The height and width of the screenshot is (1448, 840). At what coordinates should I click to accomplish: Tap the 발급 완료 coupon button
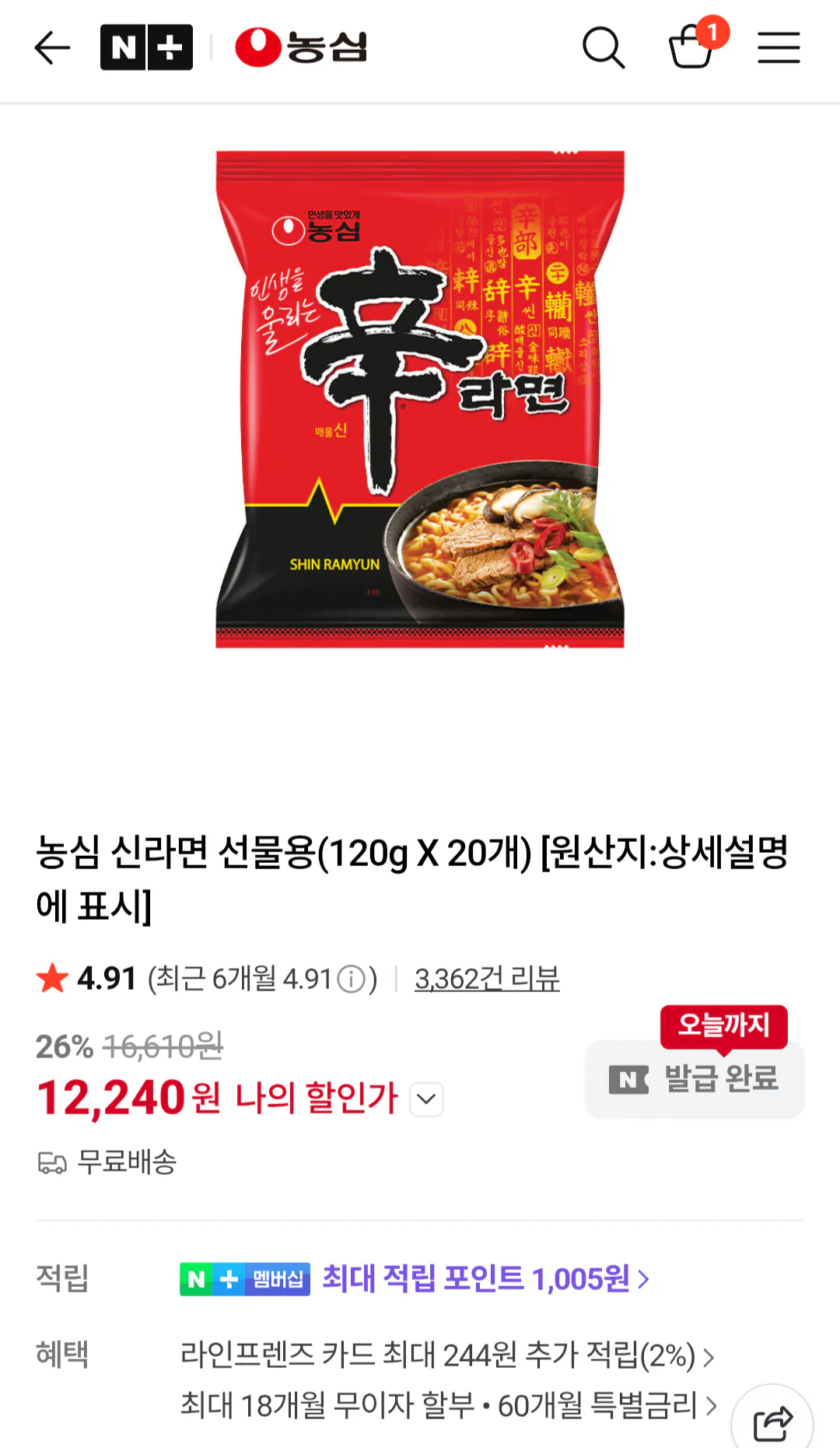pyautogui.click(x=694, y=1080)
